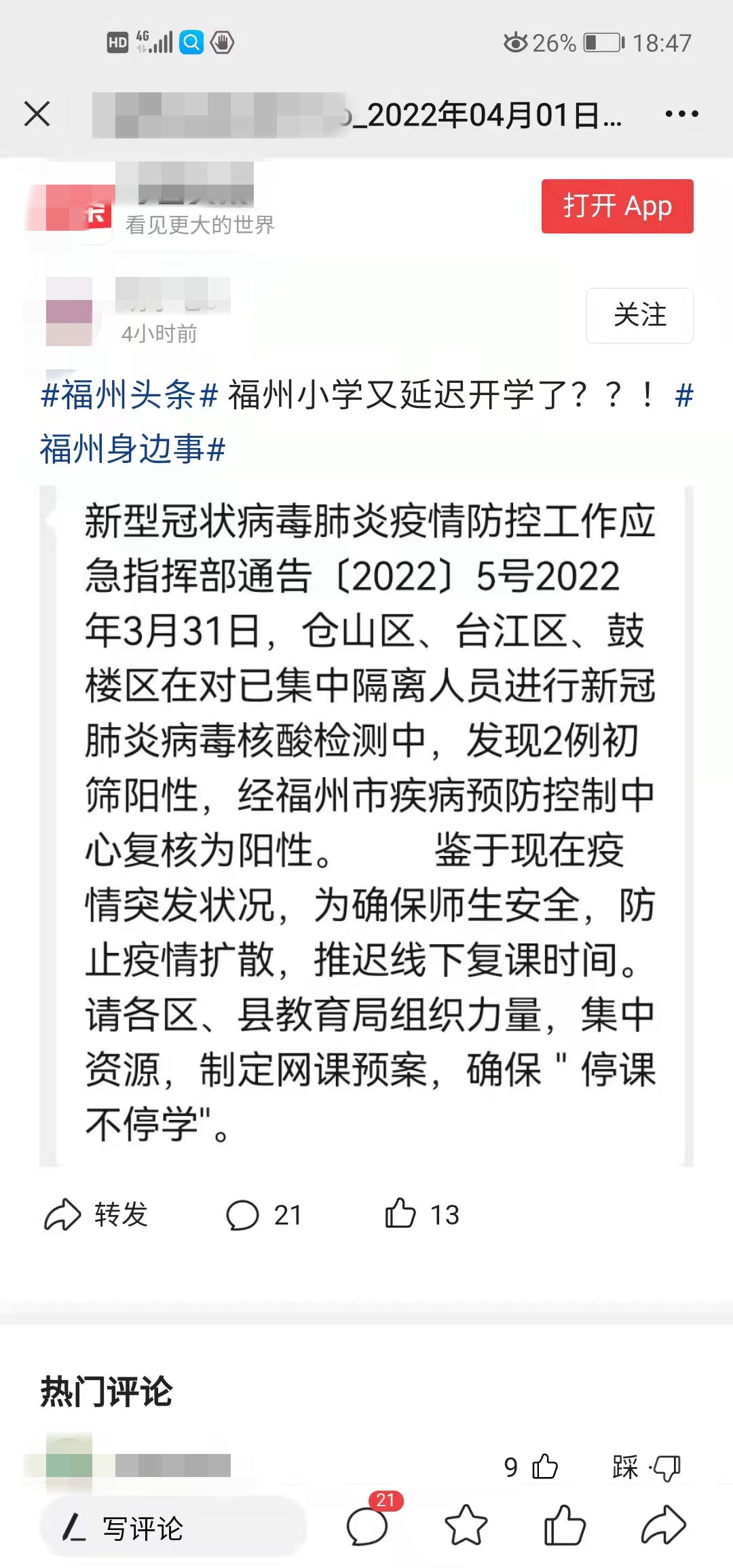Open the notice image in the post
733x1568 pixels.
[366, 825]
